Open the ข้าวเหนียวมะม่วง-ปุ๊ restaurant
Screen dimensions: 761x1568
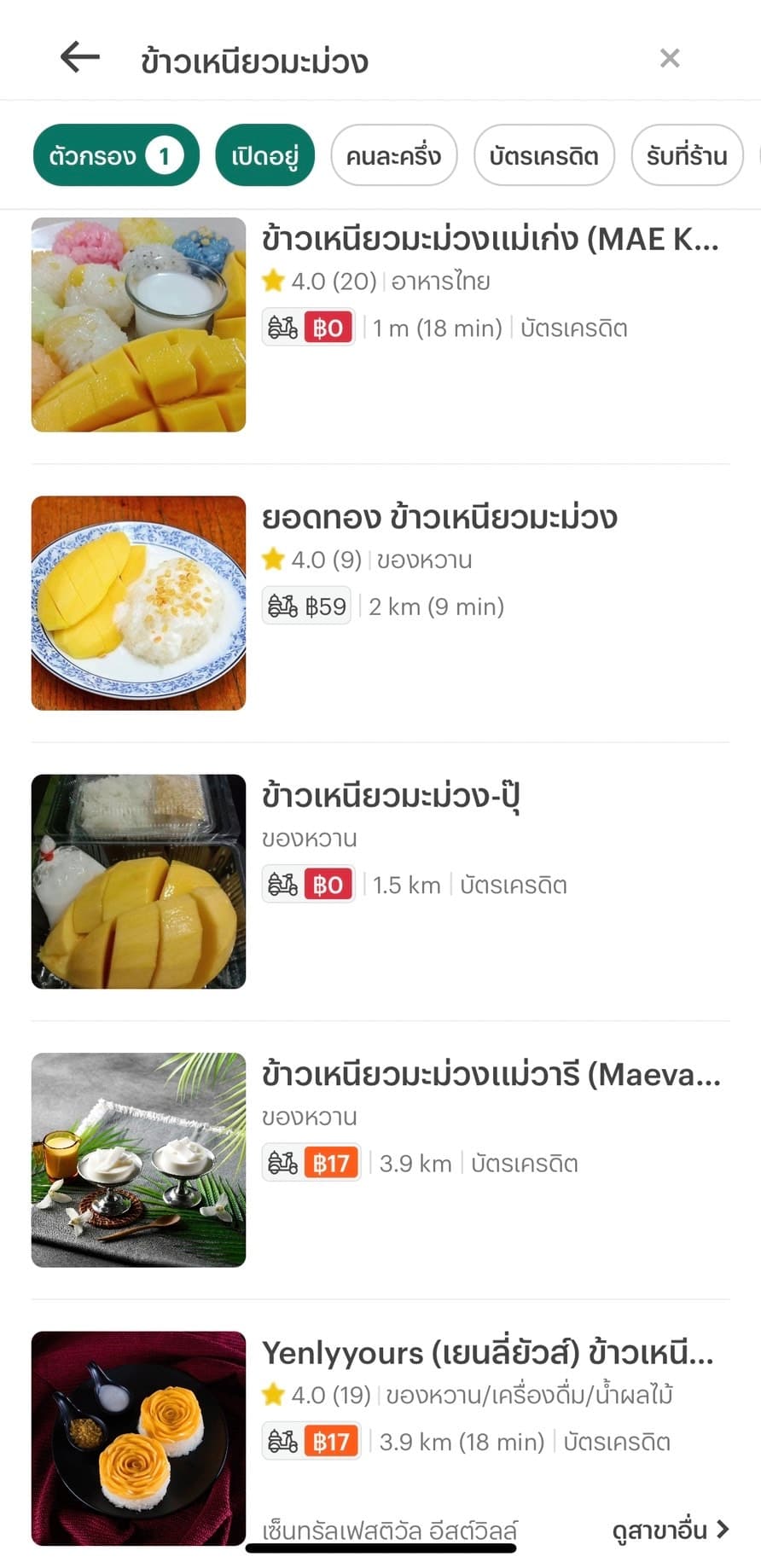[x=391, y=797]
